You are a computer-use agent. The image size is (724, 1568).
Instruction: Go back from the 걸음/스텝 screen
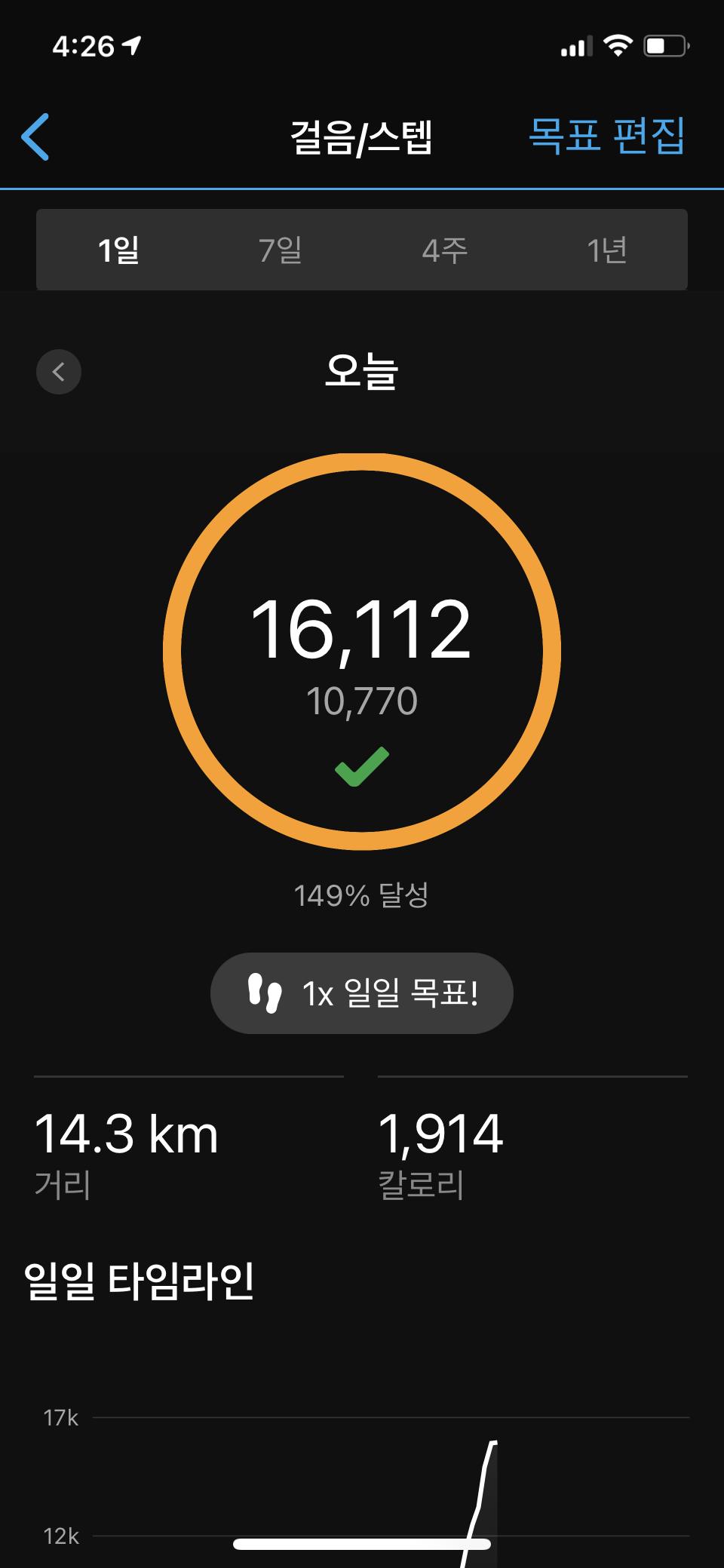click(x=35, y=137)
